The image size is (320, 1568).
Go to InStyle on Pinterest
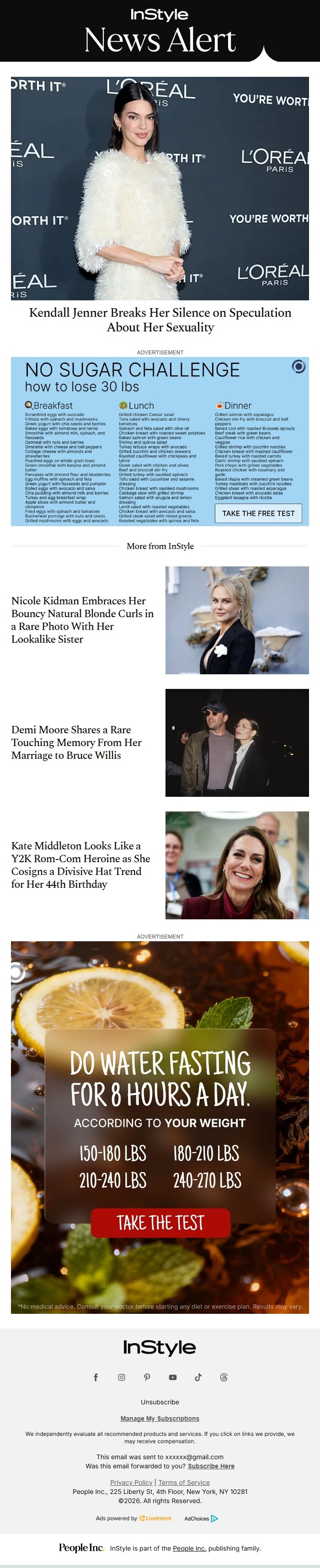pyautogui.click(x=147, y=1377)
